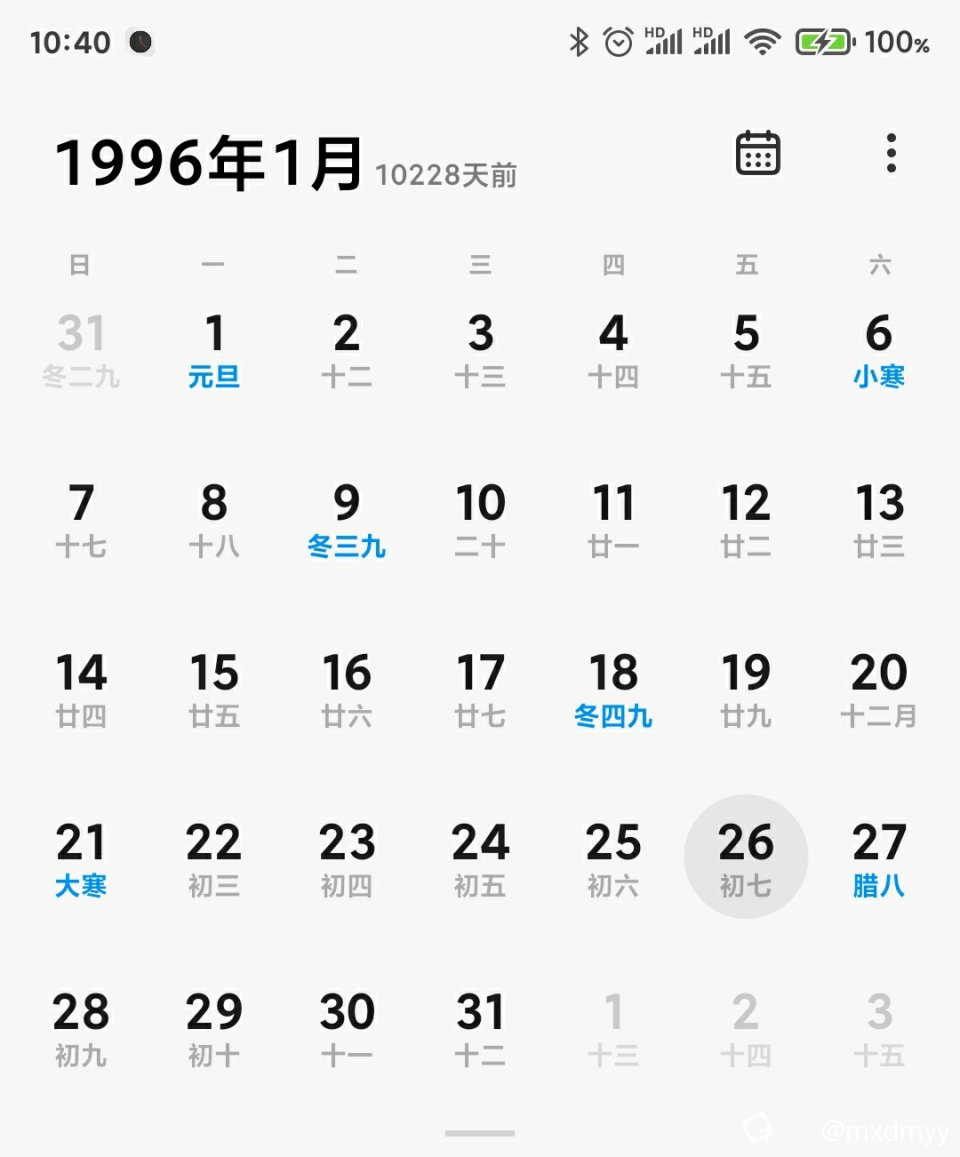Choose January 10 marked 二十
960x1157 pixels.
click(480, 520)
